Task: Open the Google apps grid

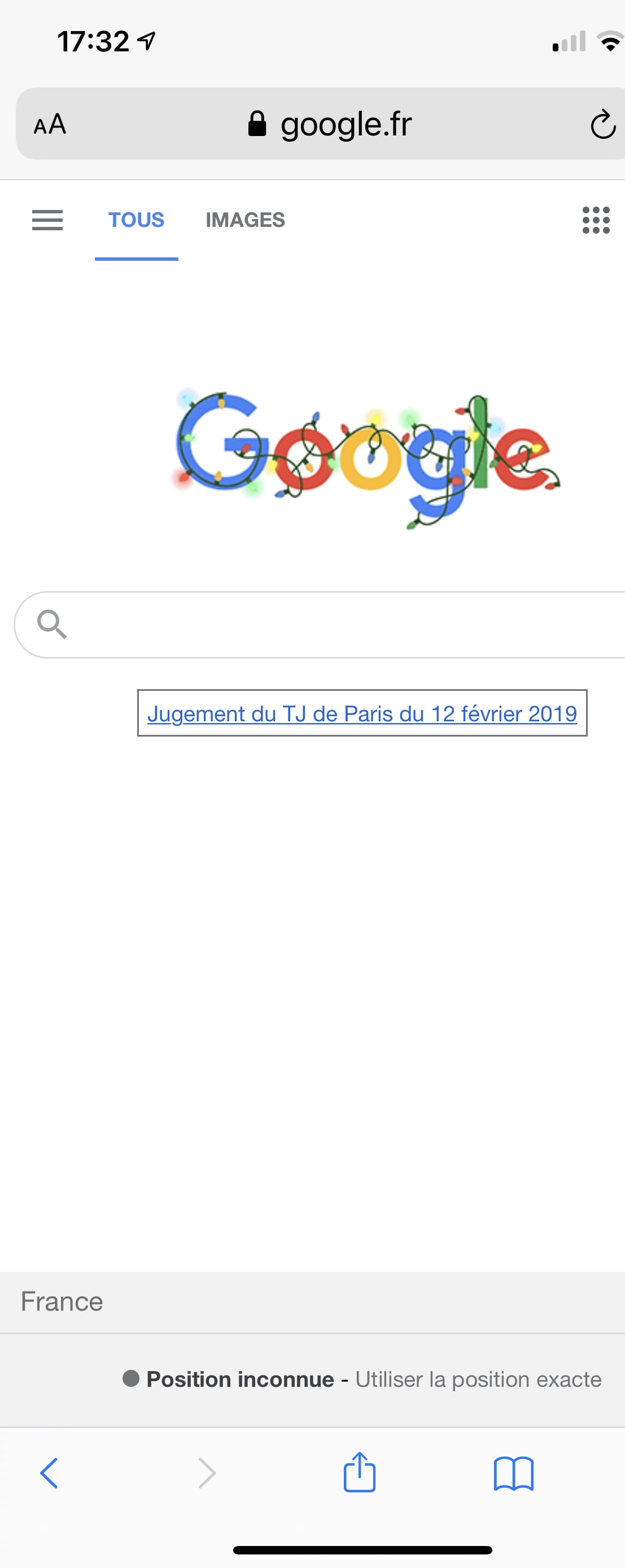Action: (x=596, y=220)
